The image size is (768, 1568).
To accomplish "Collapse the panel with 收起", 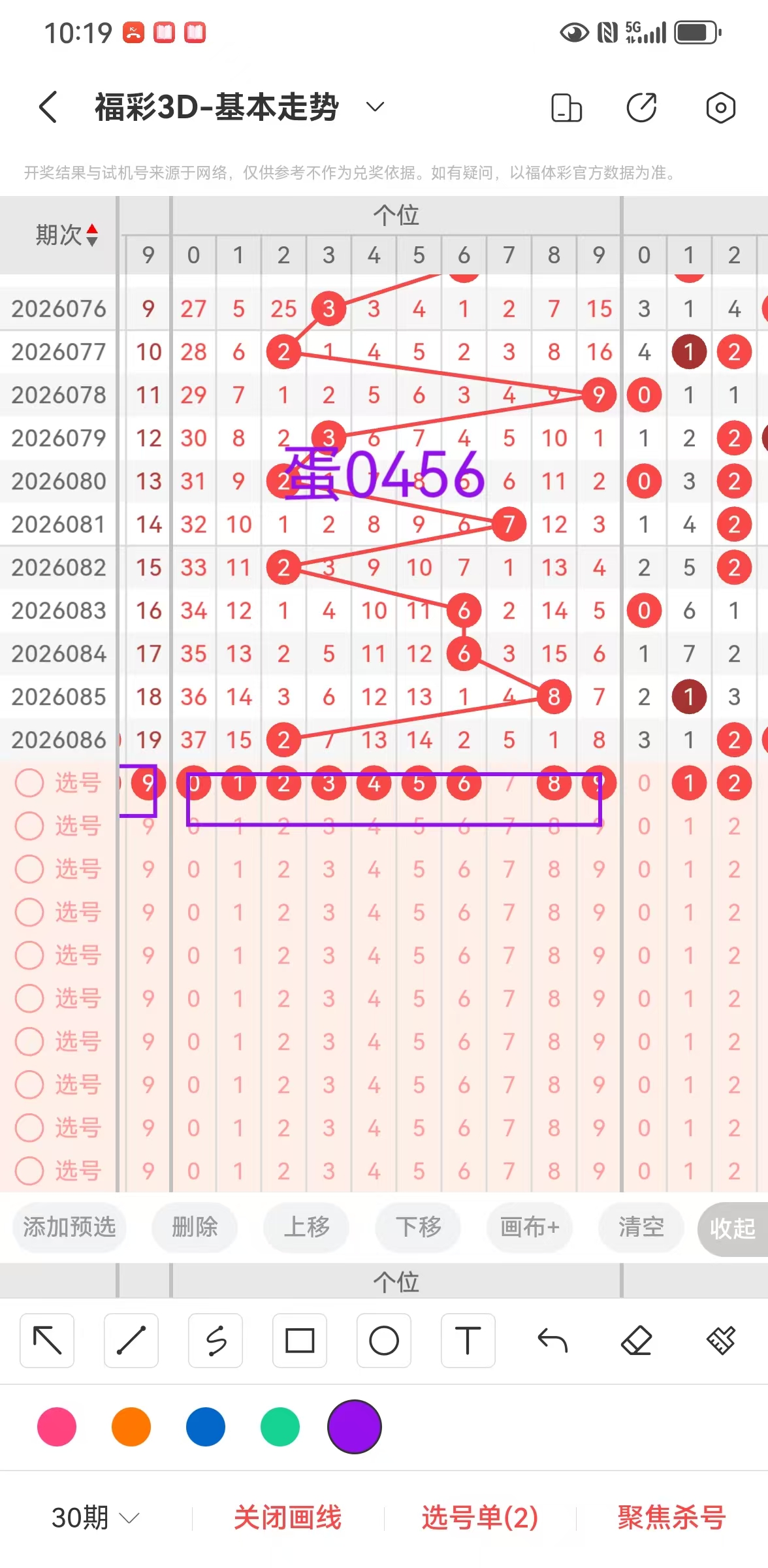I will (x=733, y=1228).
